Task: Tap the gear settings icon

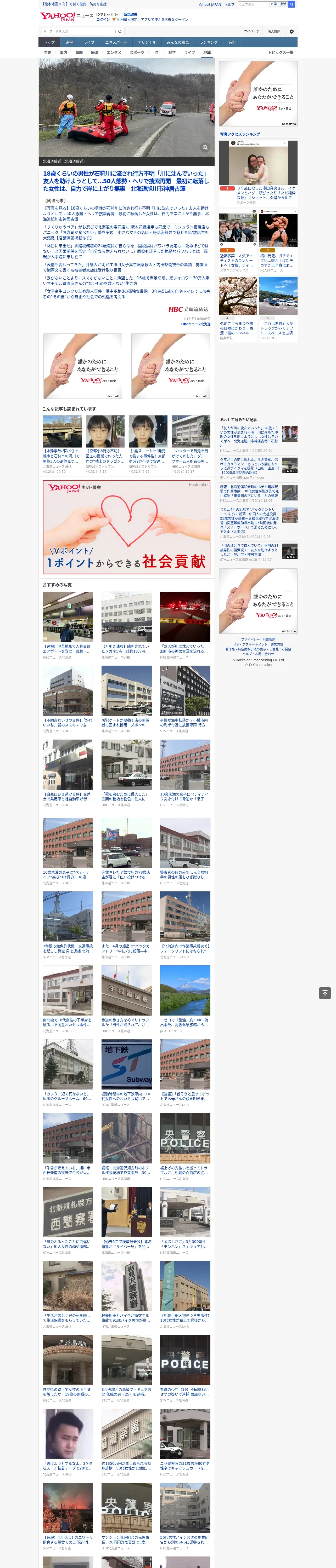Action: point(292,32)
